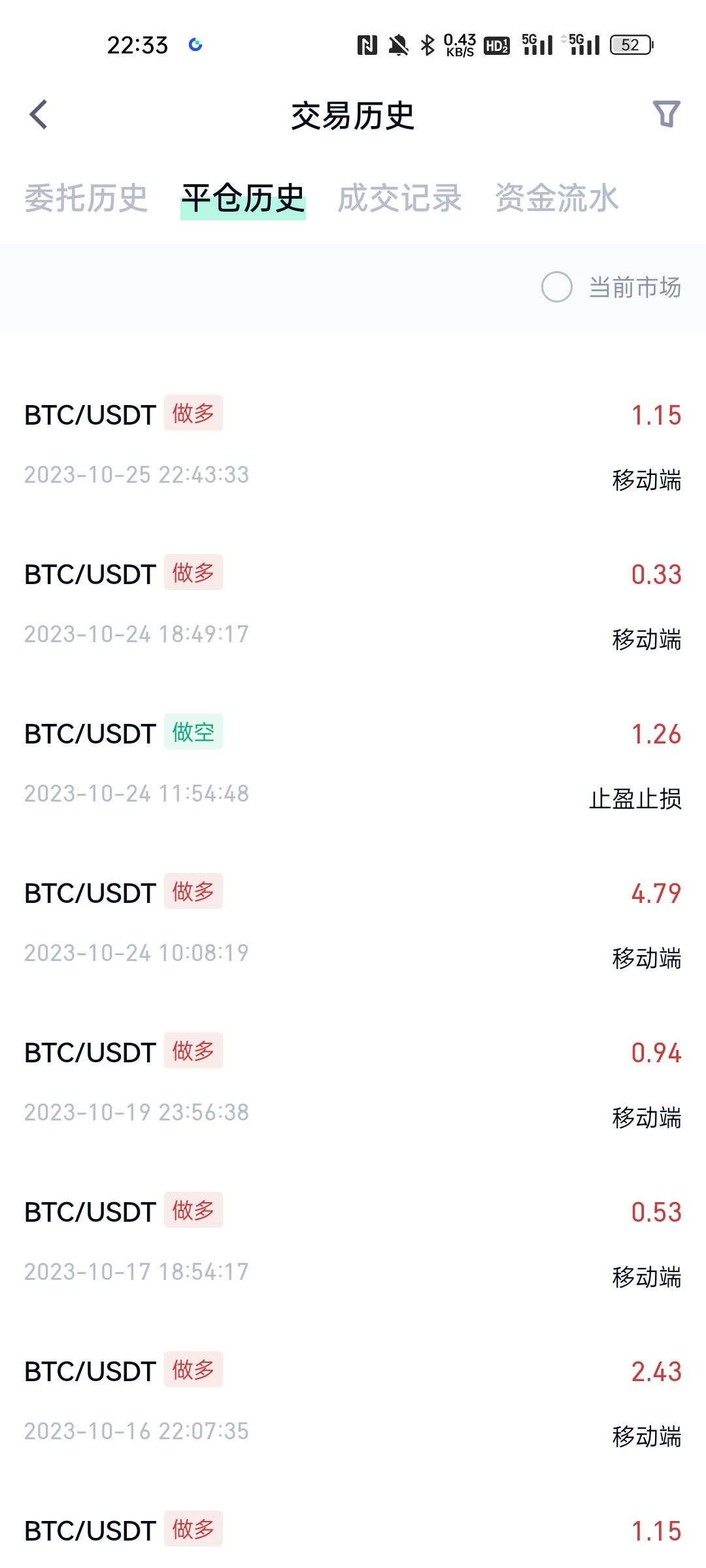This screenshot has height=1568, width=706.
Task: Enable the 当前市场 filter option
Action: 557,287
